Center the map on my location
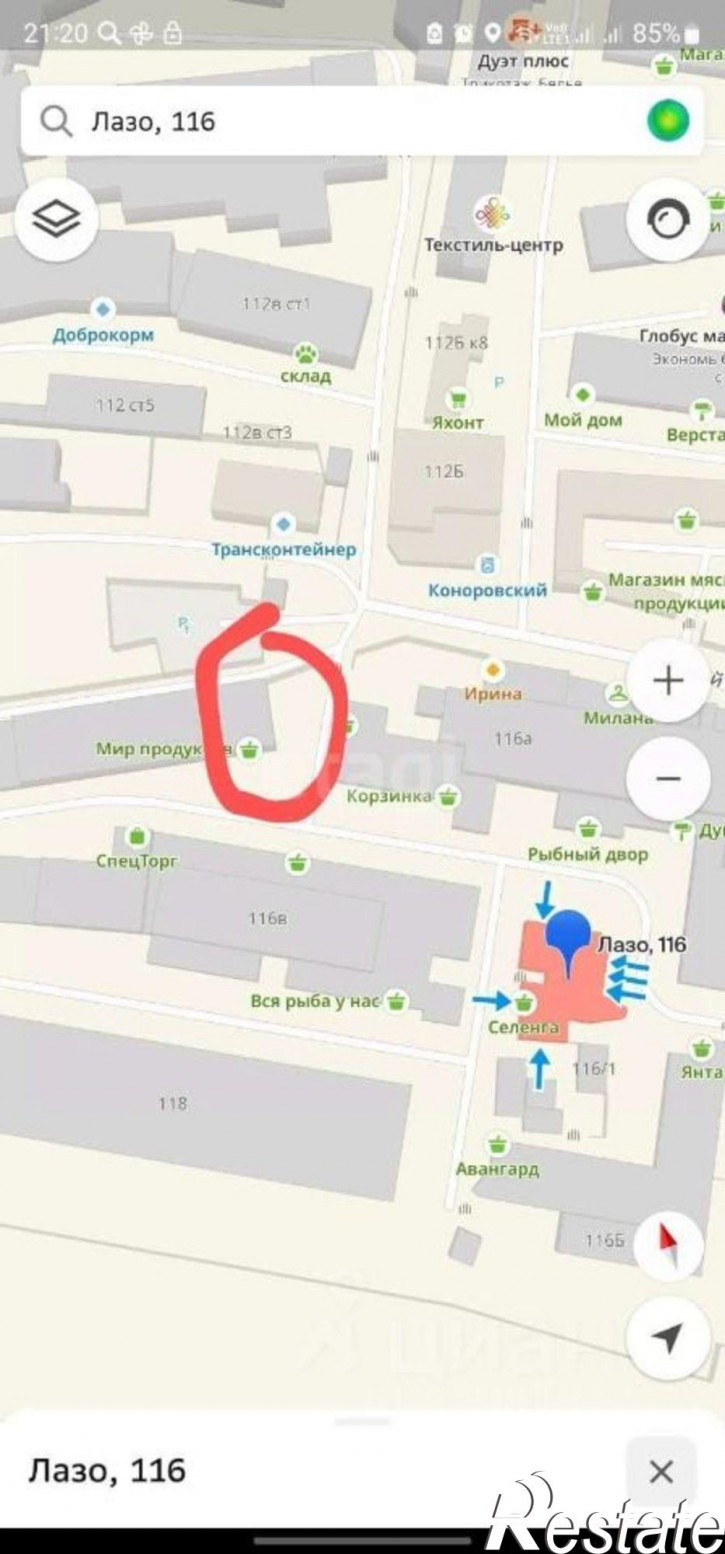 coord(667,1337)
